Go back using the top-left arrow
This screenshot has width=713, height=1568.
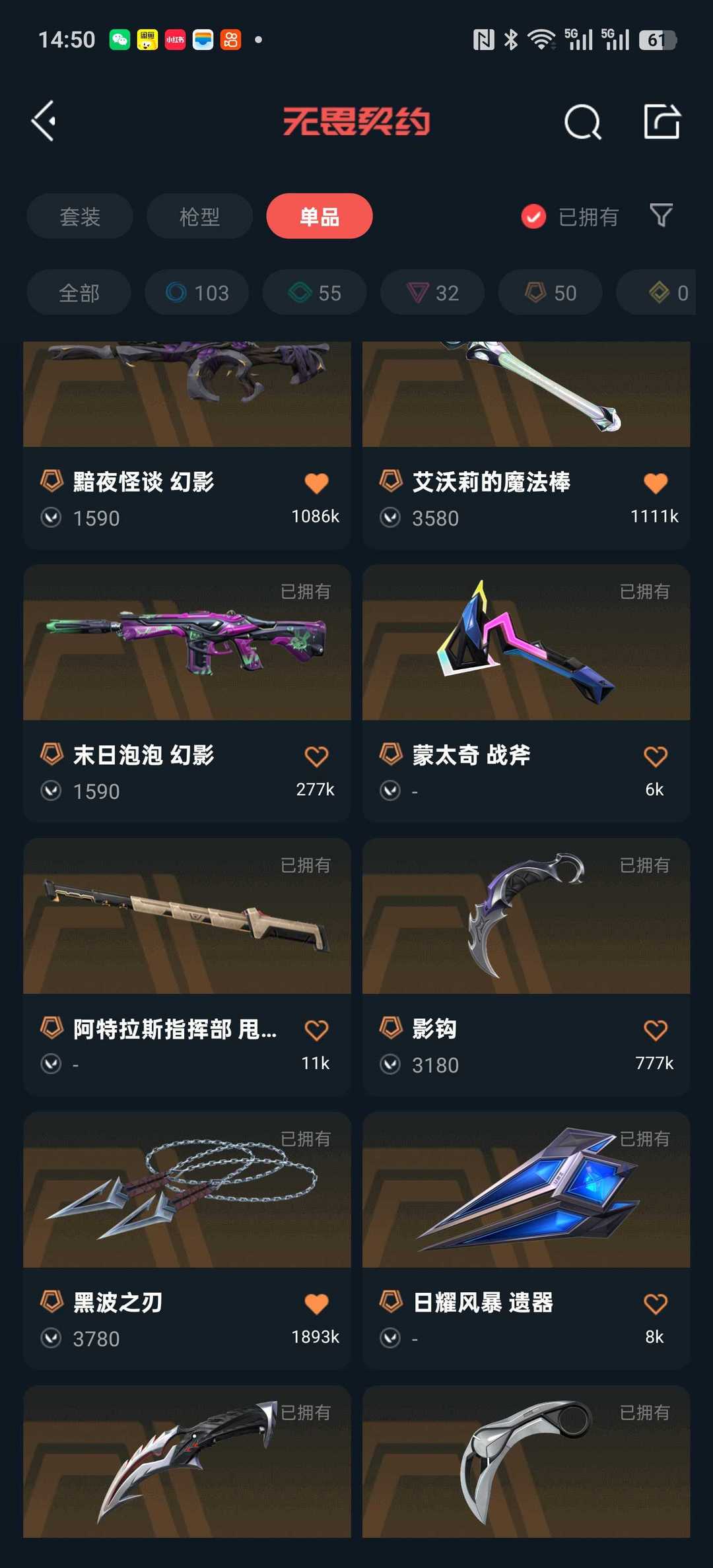pyautogui.click(x=44, y=121)
